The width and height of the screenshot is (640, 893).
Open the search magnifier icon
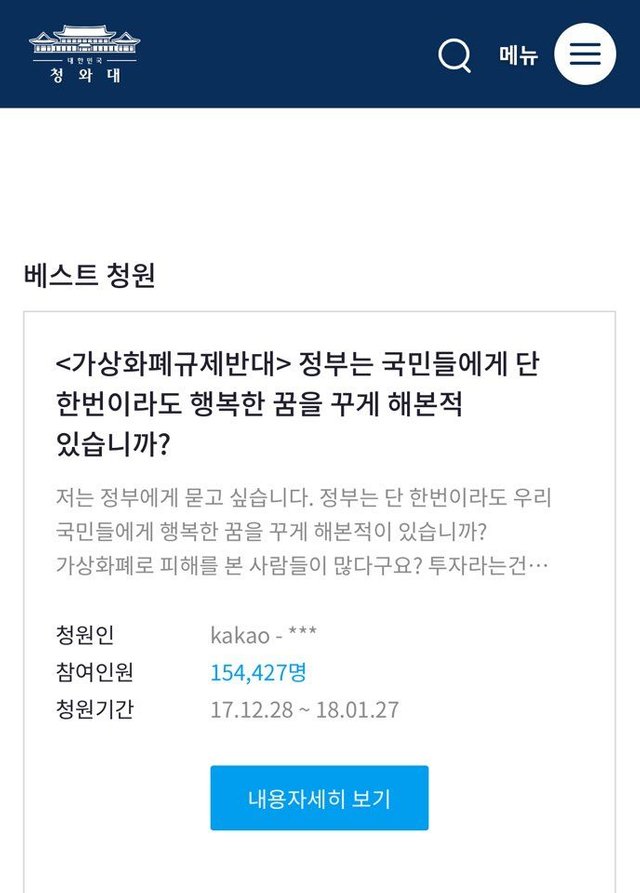(455, 55)
